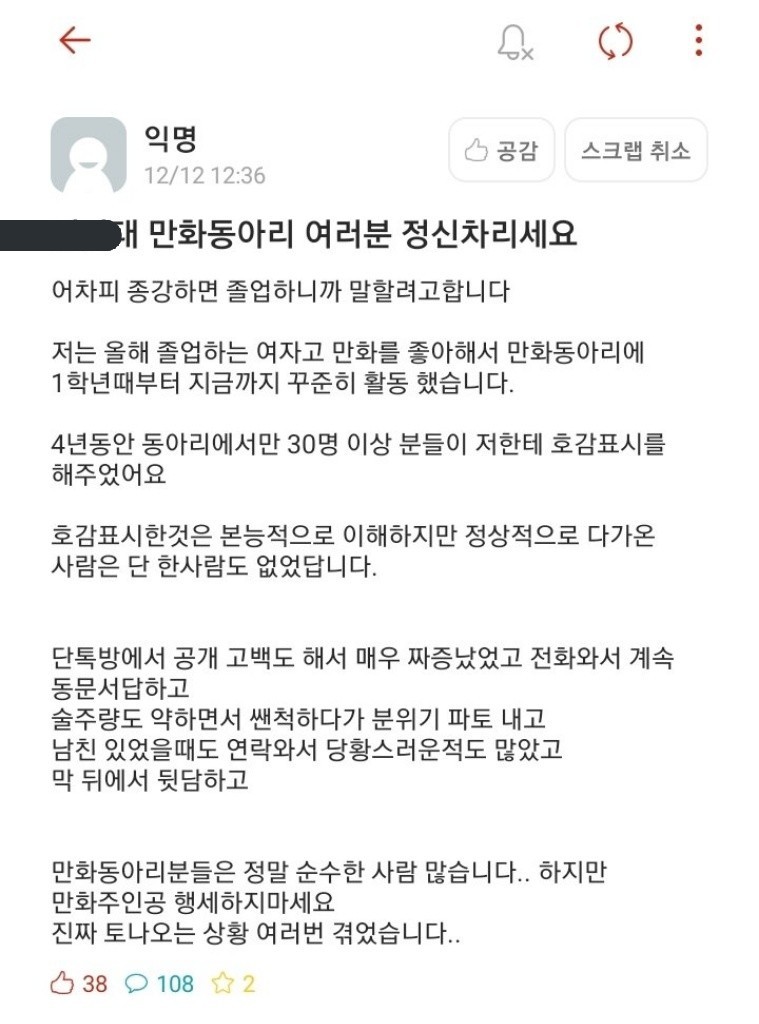
Task: Tap the 공감 like button
Action: click(x=501, y=151)
